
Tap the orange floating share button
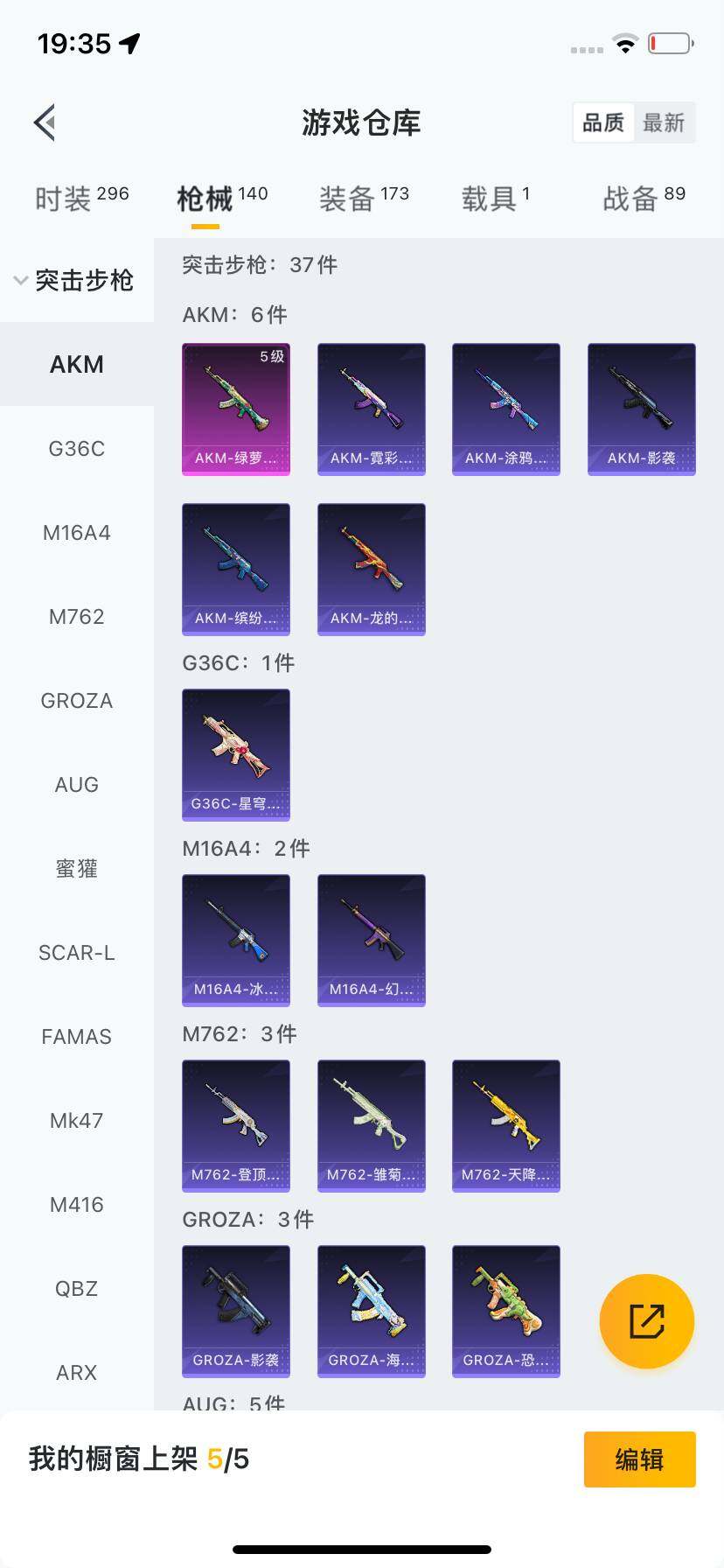tap(646, 1320)
